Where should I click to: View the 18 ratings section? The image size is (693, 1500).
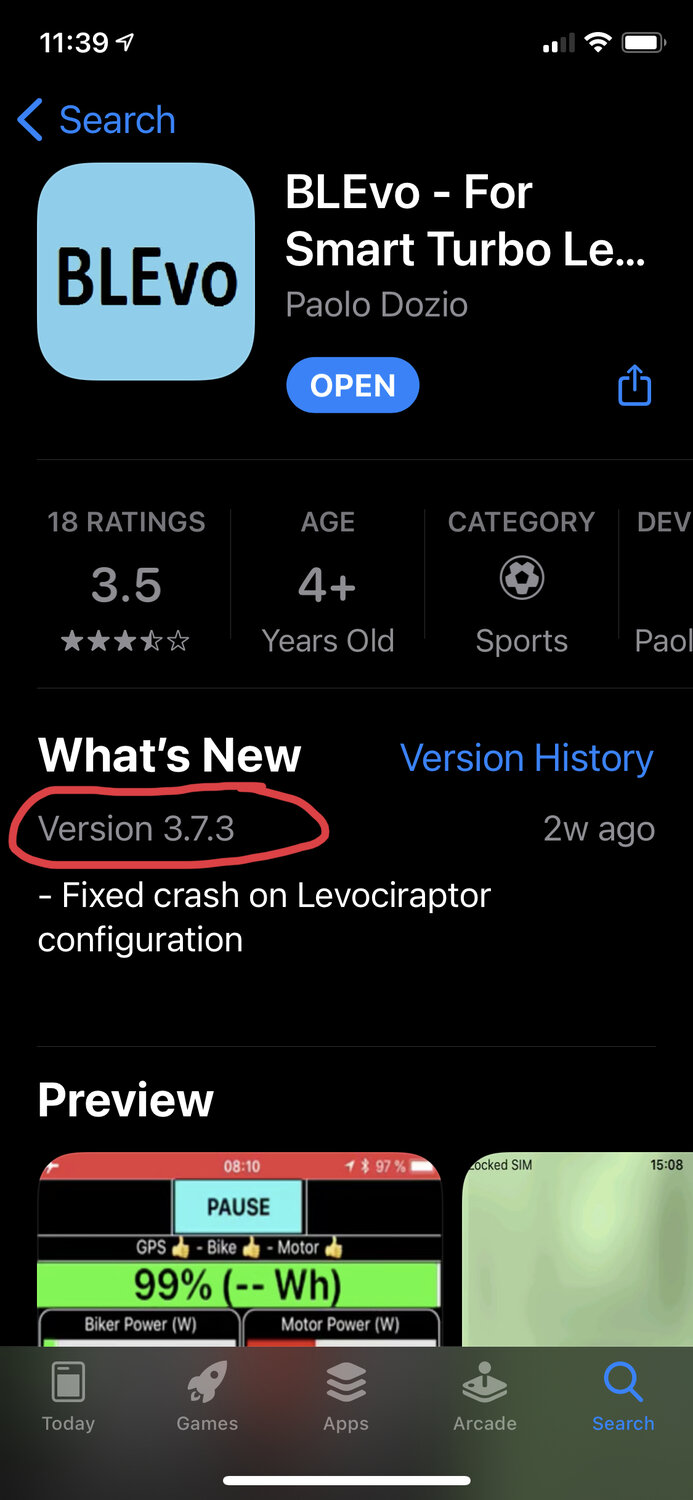[x=126, y=582]
